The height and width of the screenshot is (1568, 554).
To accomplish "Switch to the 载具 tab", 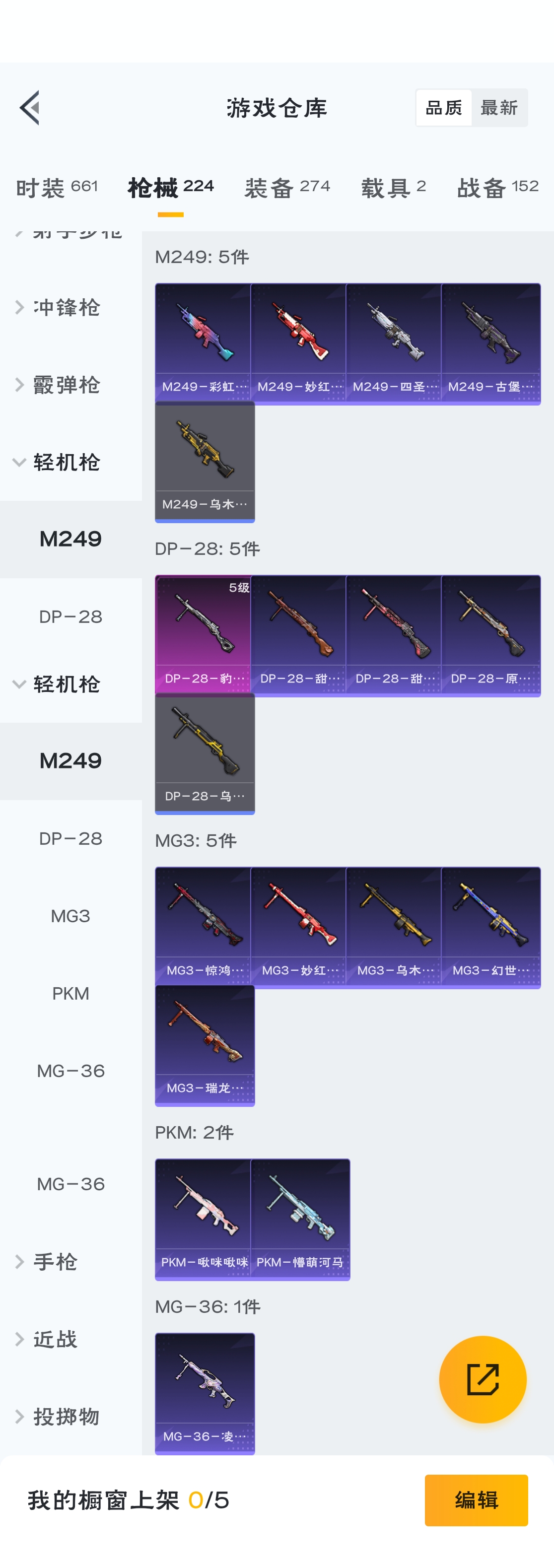I will [393, 187].
